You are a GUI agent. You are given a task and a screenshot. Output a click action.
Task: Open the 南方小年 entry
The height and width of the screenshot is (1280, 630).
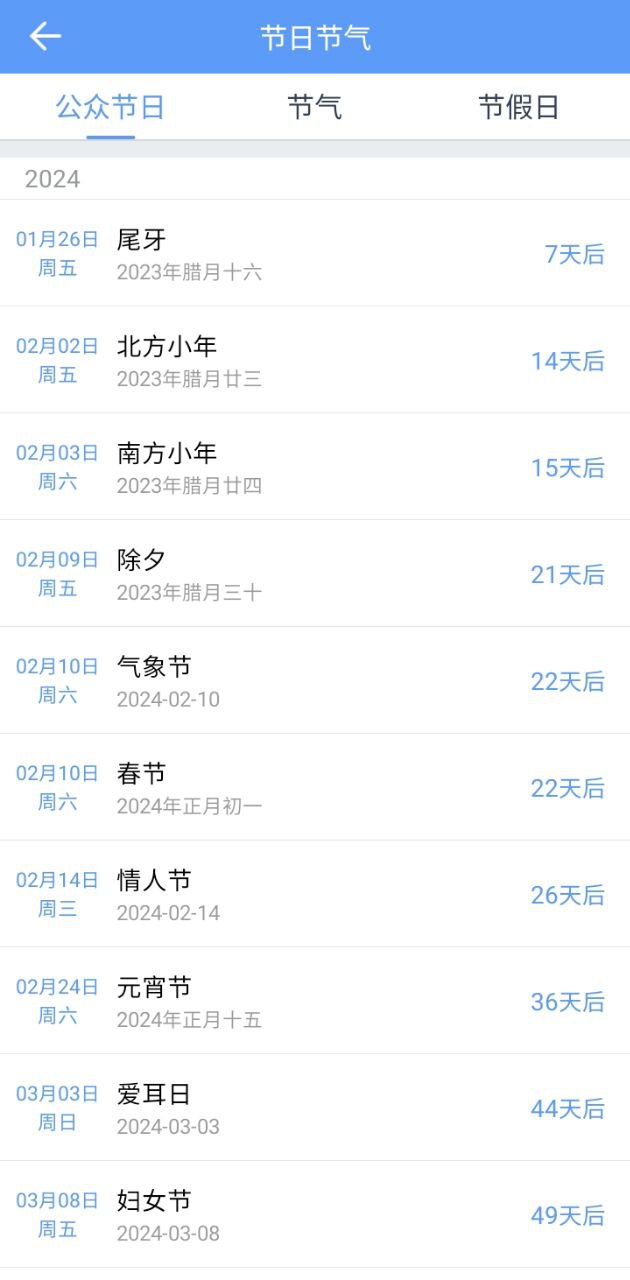pyautogui.click(x=315, y=467)
